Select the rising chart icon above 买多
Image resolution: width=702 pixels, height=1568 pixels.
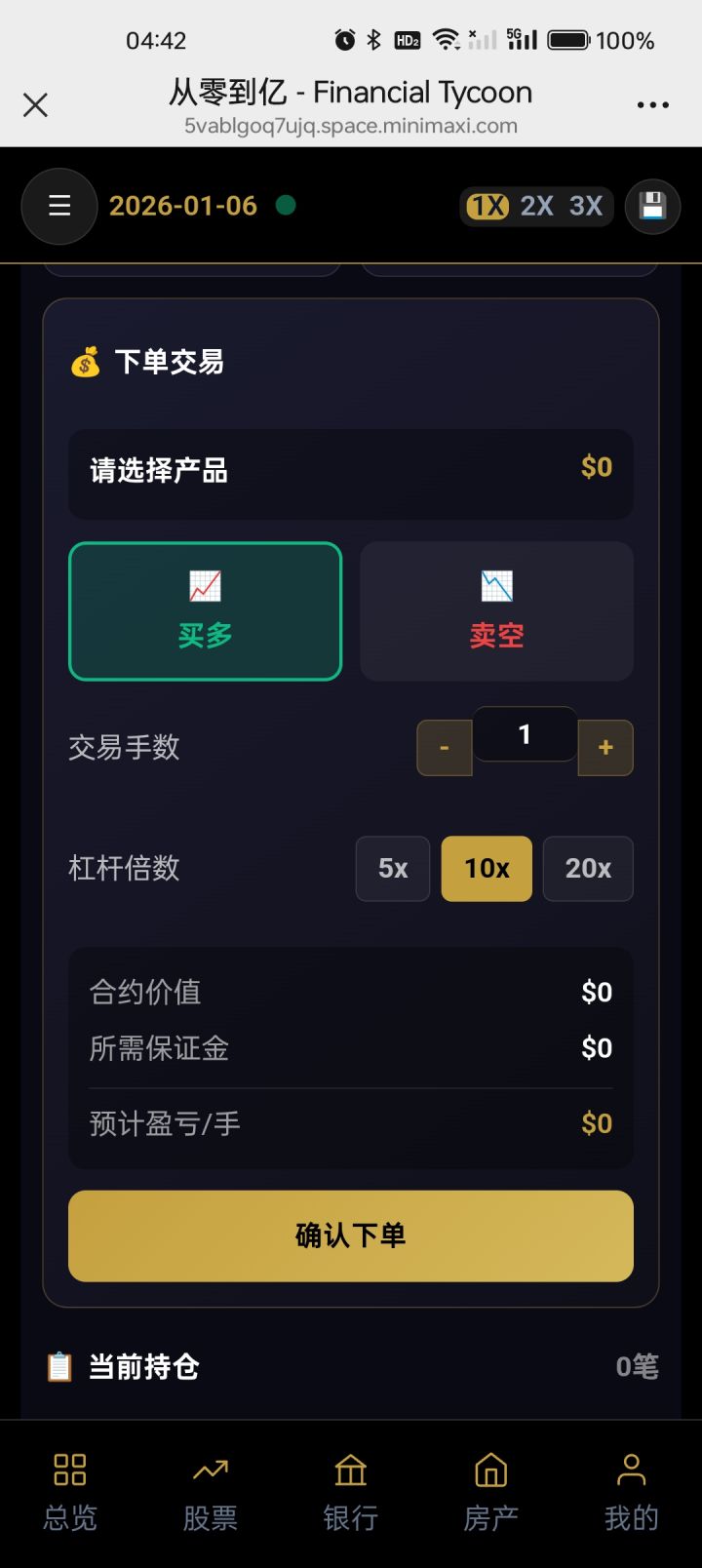(x=205, y=585)
